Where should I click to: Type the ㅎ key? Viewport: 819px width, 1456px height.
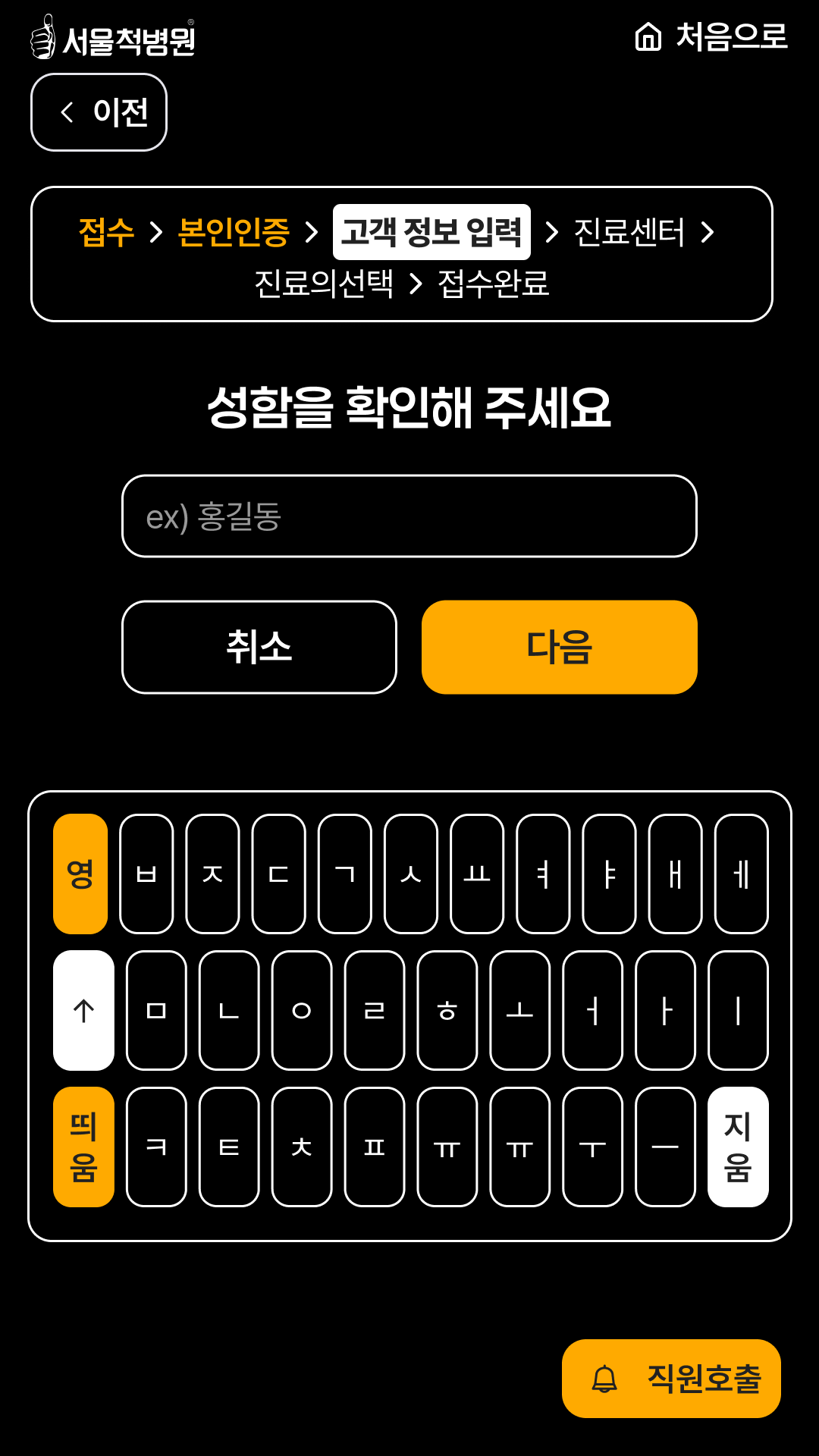point(447,1010)
